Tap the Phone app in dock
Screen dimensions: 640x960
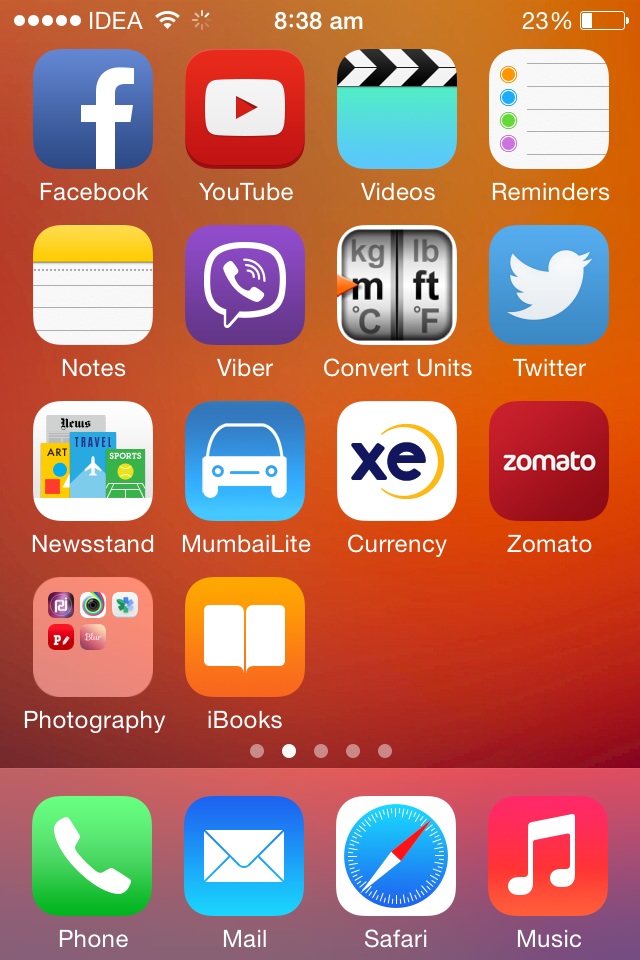point(92,856)
